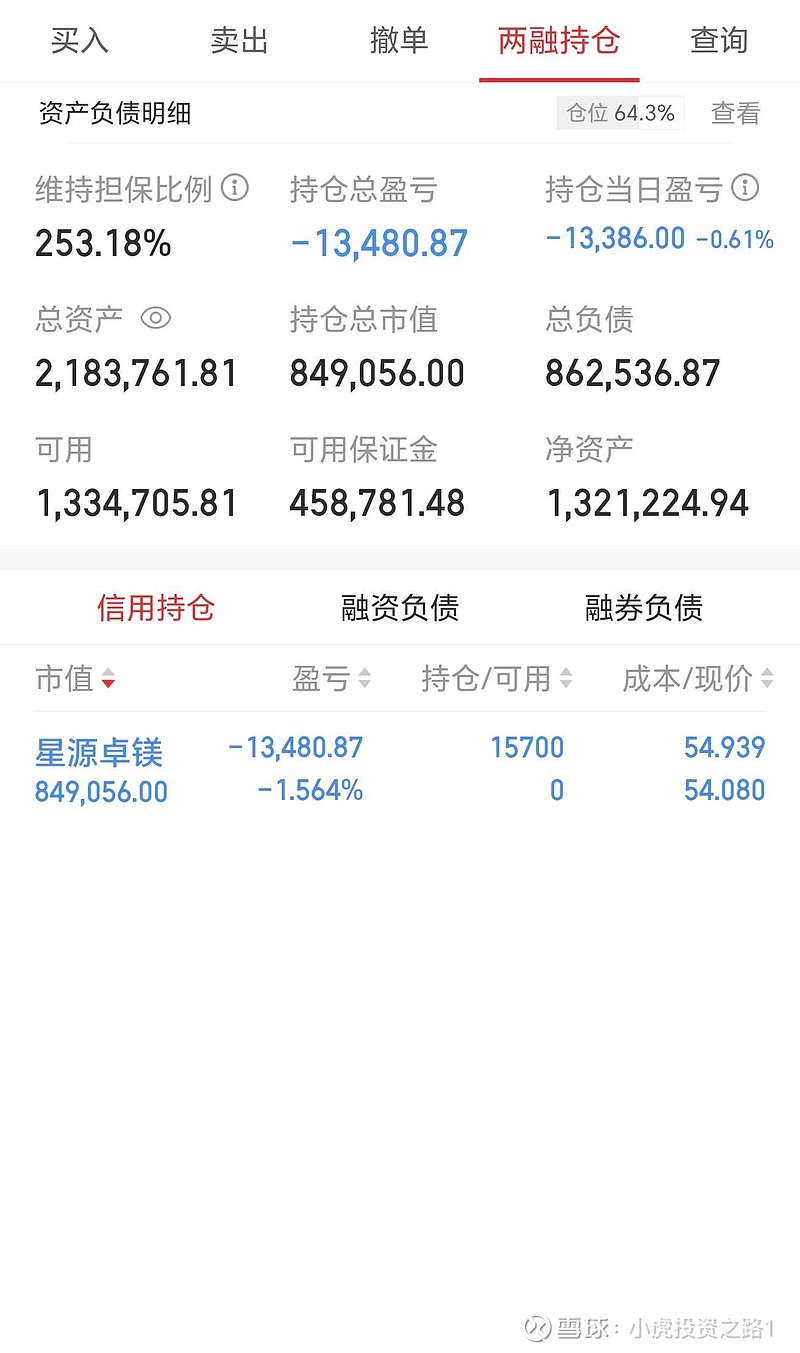Switch to the 卖出 tab
Screen dimensions: 800x1353
pos(240,41)
